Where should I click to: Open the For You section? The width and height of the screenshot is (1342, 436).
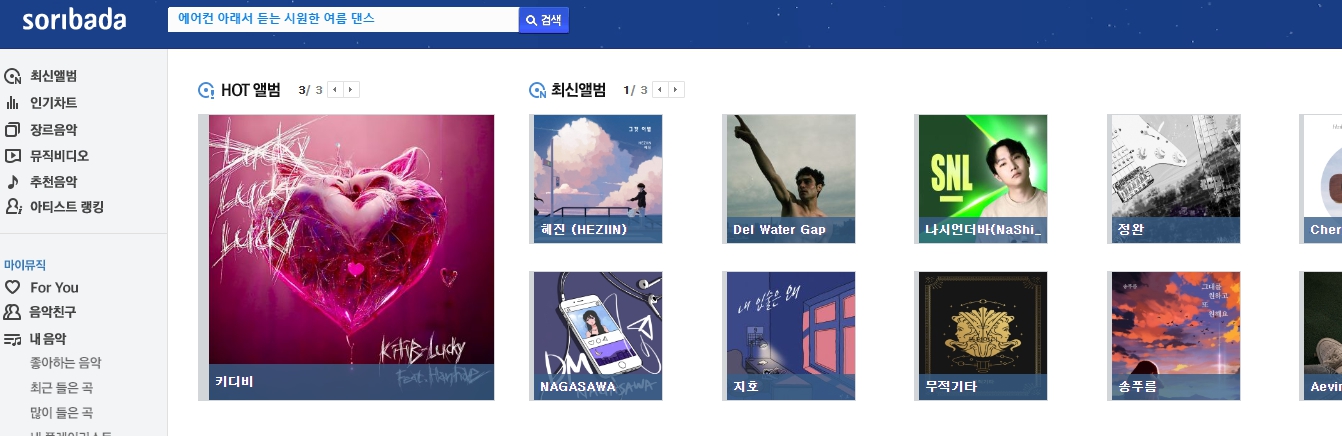tap(54, 287)
